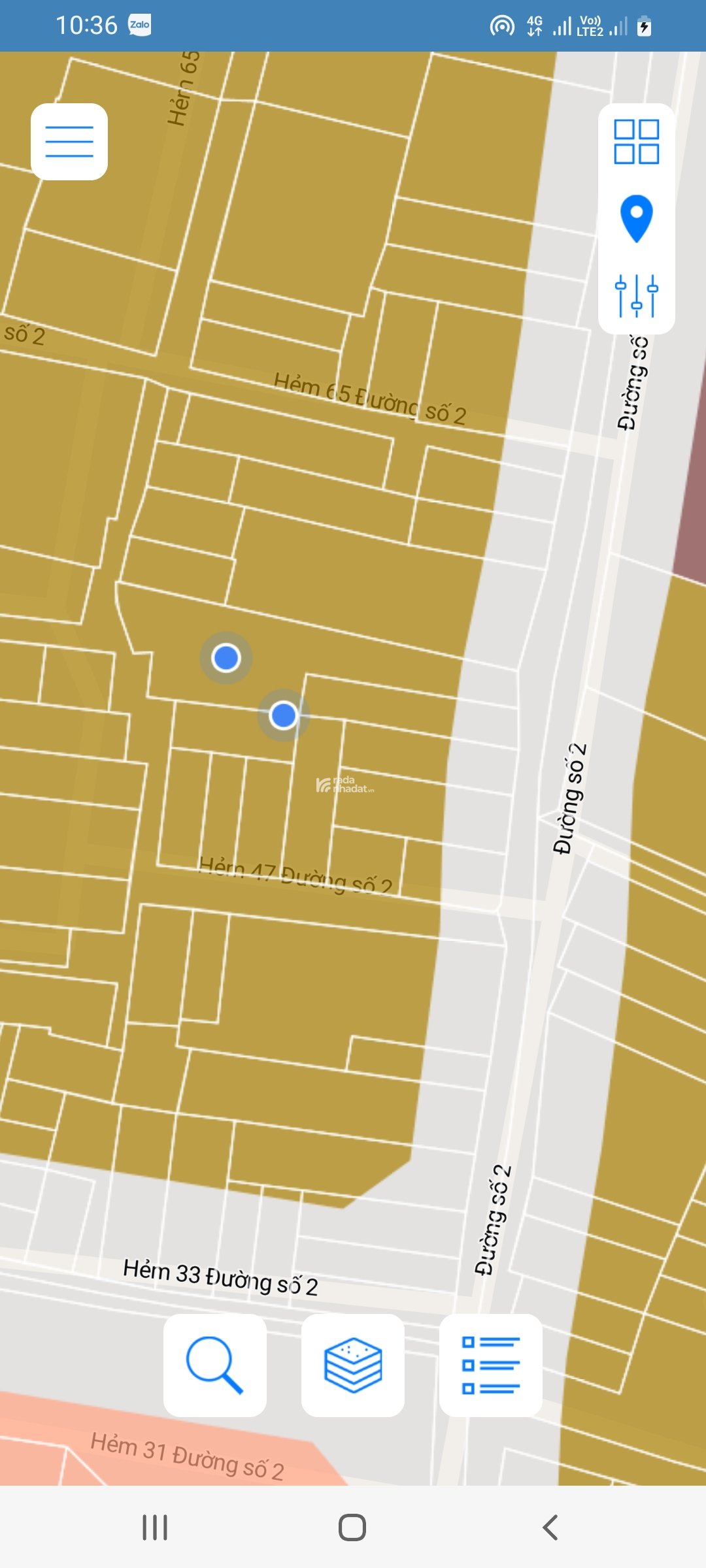Image resolution: width=706 pixels, height=1568 pixels.
Task: Open the hamburger menu
Action: pyautogui.click(x=69, y=142)
